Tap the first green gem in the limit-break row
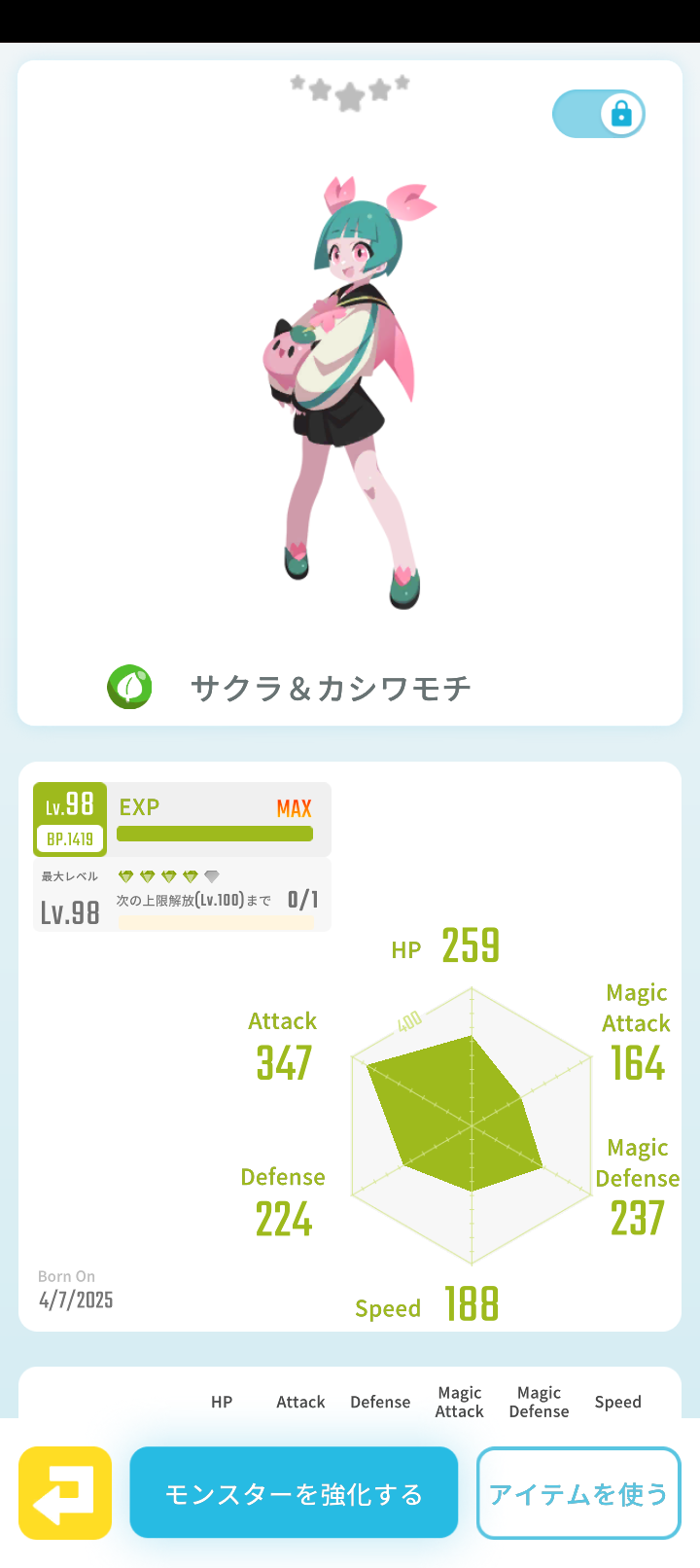This screenshot has height=1568, width=700. 125,874
